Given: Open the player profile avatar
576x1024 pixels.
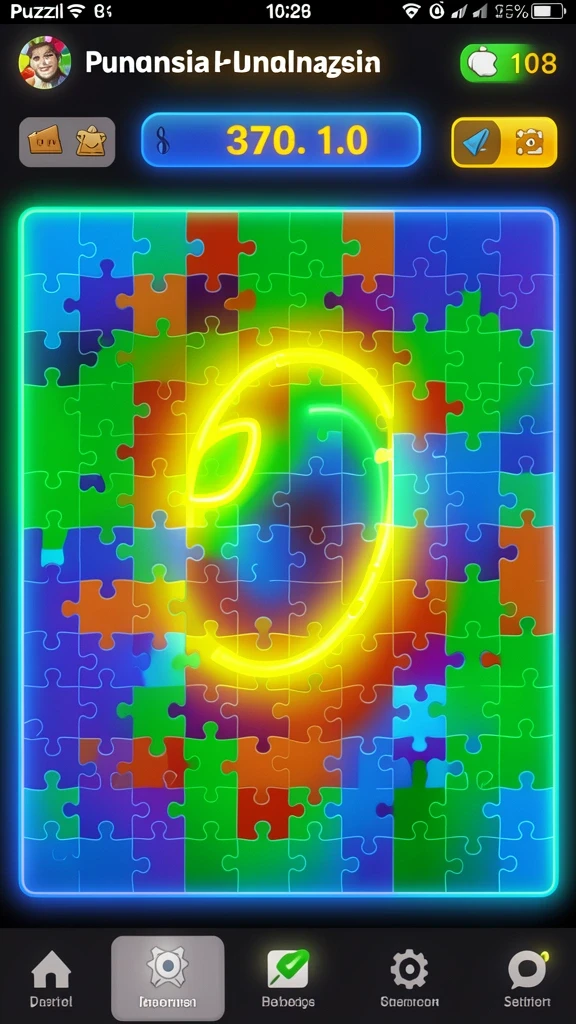Looking at the screenshot, I should tap(44, 62).
